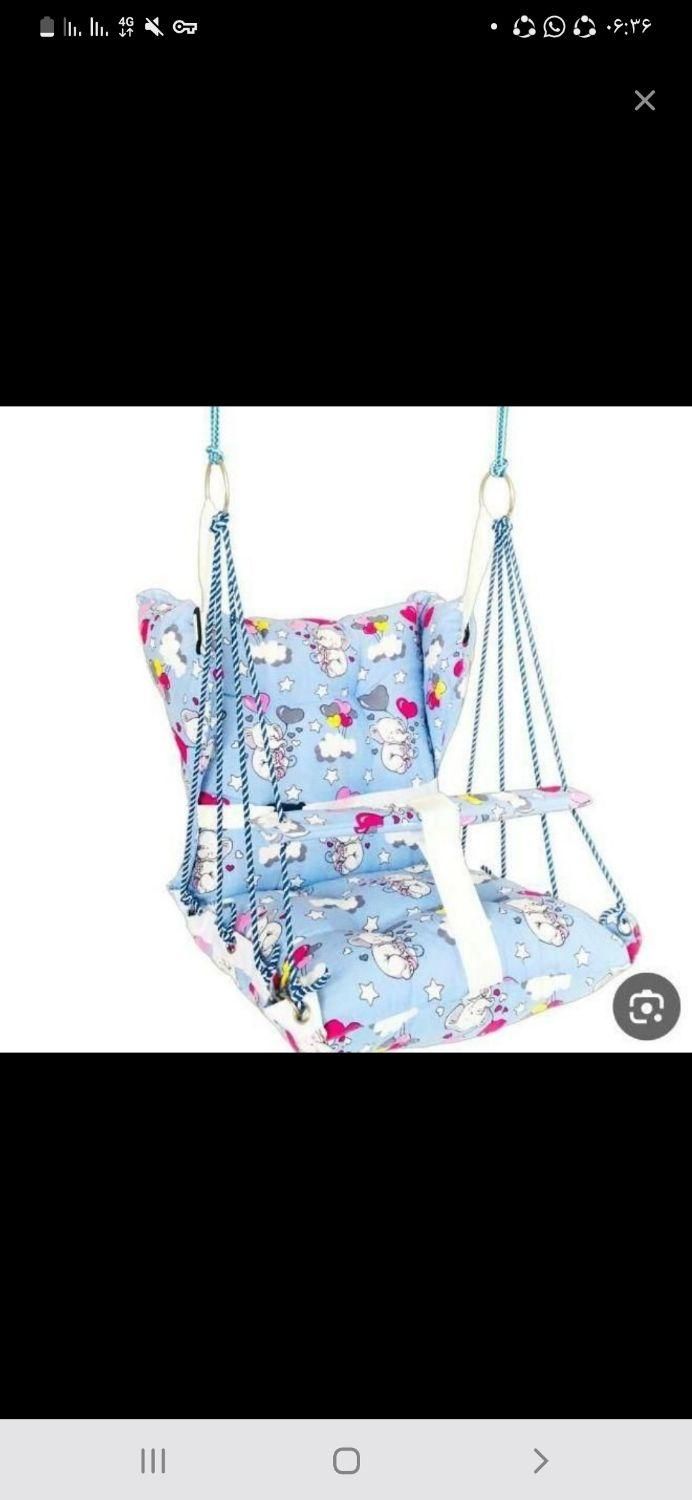Go back using the system back arrow

[x=540, y=1461]
